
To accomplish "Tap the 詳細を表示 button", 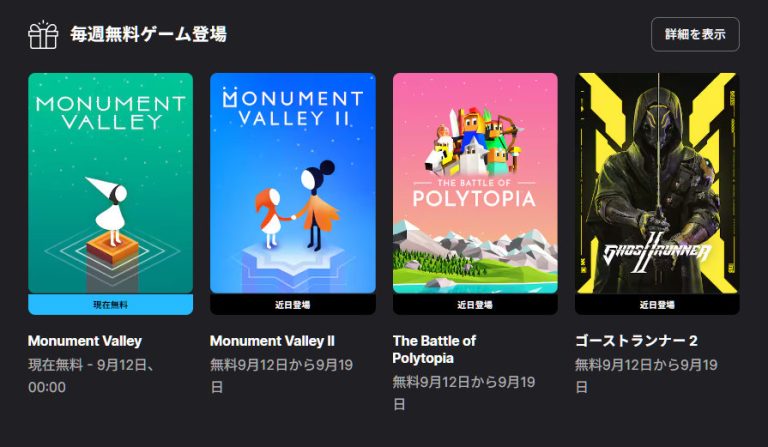I will click(695, 34).
